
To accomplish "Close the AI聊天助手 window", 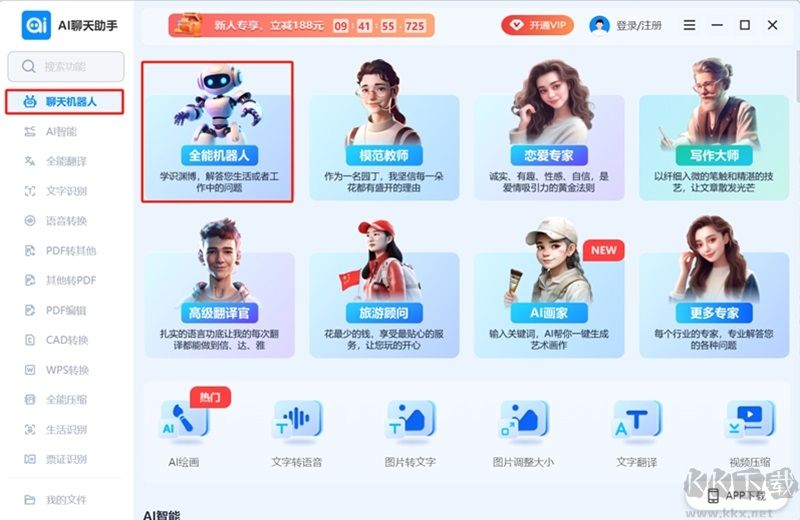I will click(772, 25).
